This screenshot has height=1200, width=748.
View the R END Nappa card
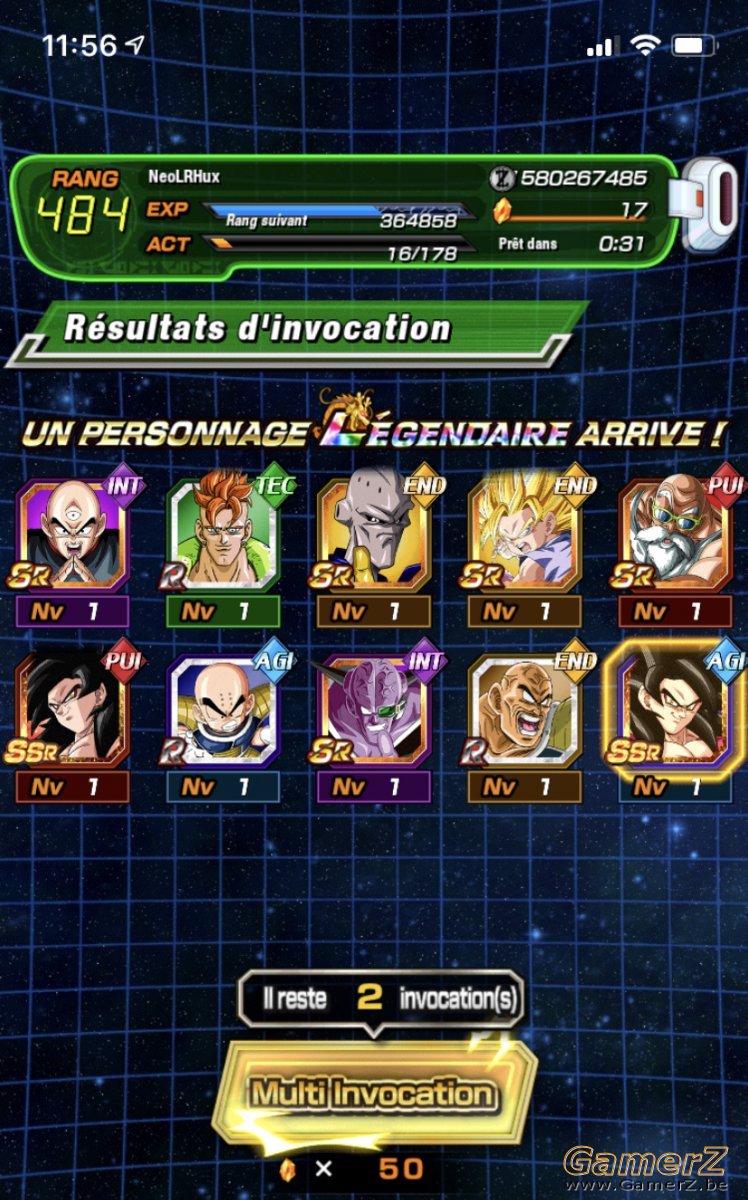[x=525, y=710]
